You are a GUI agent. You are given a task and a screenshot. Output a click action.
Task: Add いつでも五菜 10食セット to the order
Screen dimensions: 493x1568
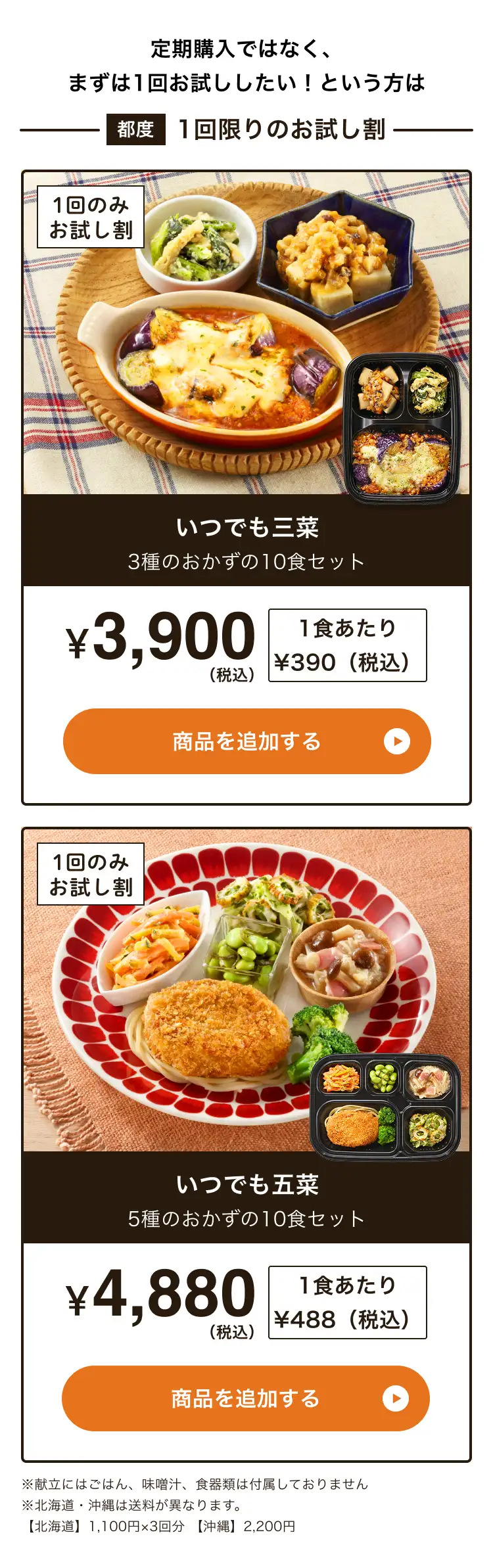[x=245, y=1398]
